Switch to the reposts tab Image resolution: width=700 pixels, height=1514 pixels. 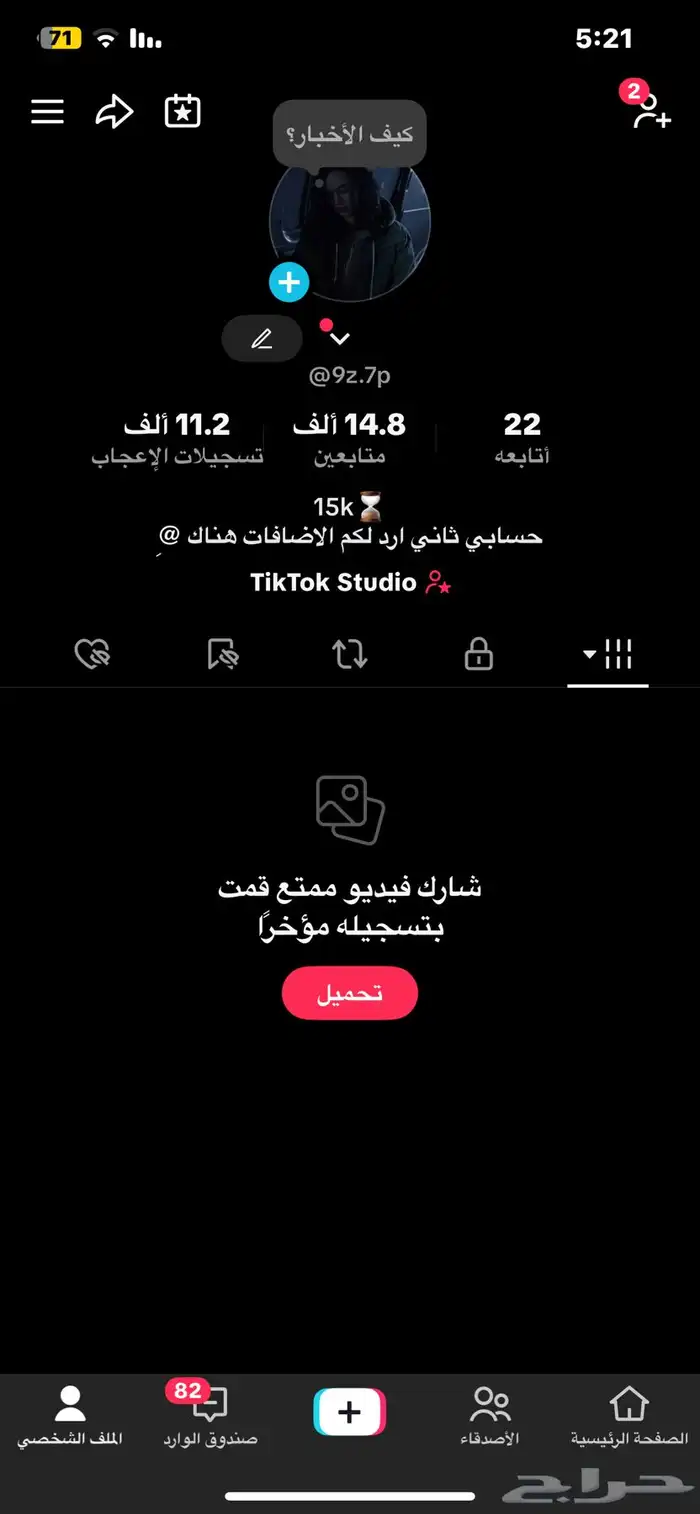coord(350,655)
